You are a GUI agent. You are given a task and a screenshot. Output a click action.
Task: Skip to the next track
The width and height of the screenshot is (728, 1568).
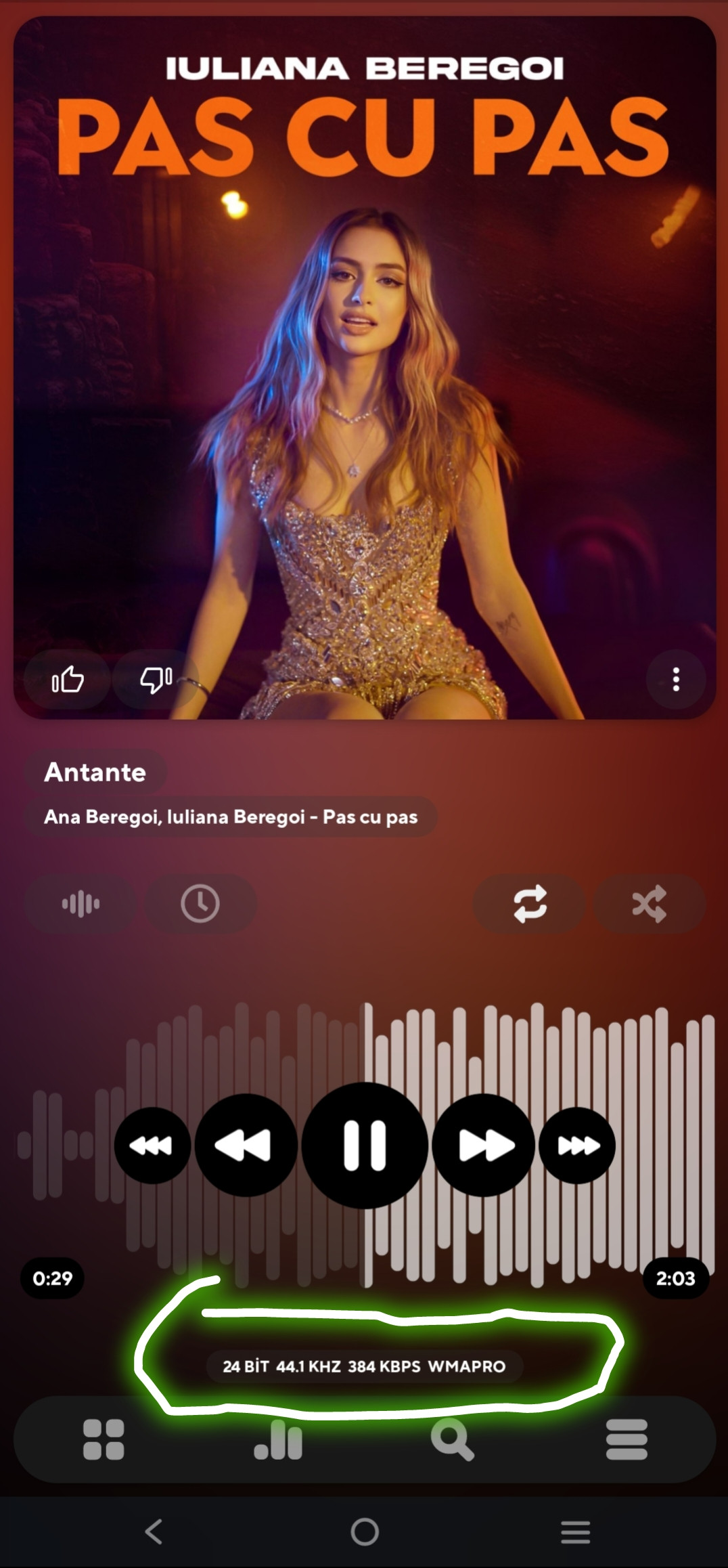click(484, 1146)
